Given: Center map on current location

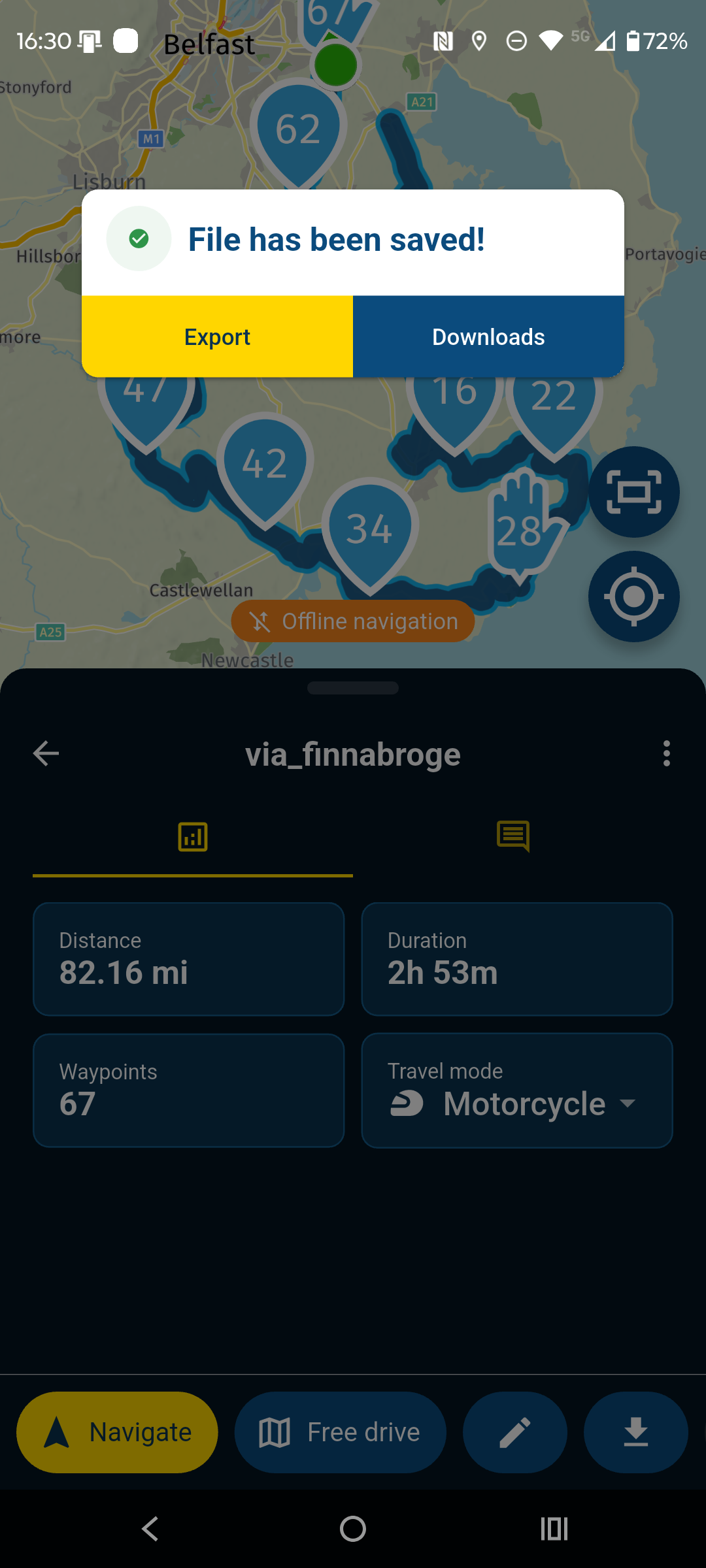Looking at the screenshot, I should tap(633, 596).
